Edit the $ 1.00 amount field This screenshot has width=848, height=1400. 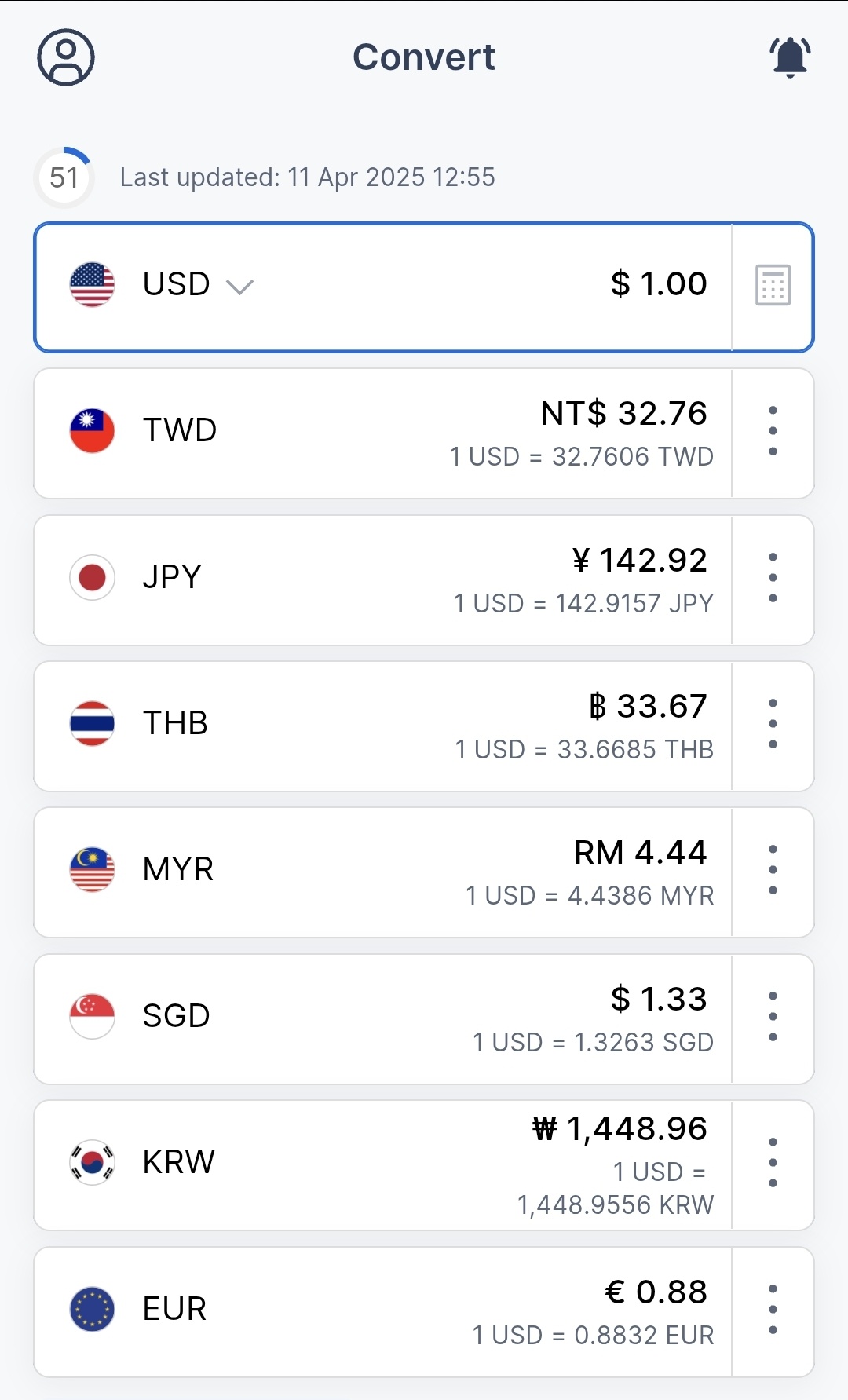pos(659,283)
